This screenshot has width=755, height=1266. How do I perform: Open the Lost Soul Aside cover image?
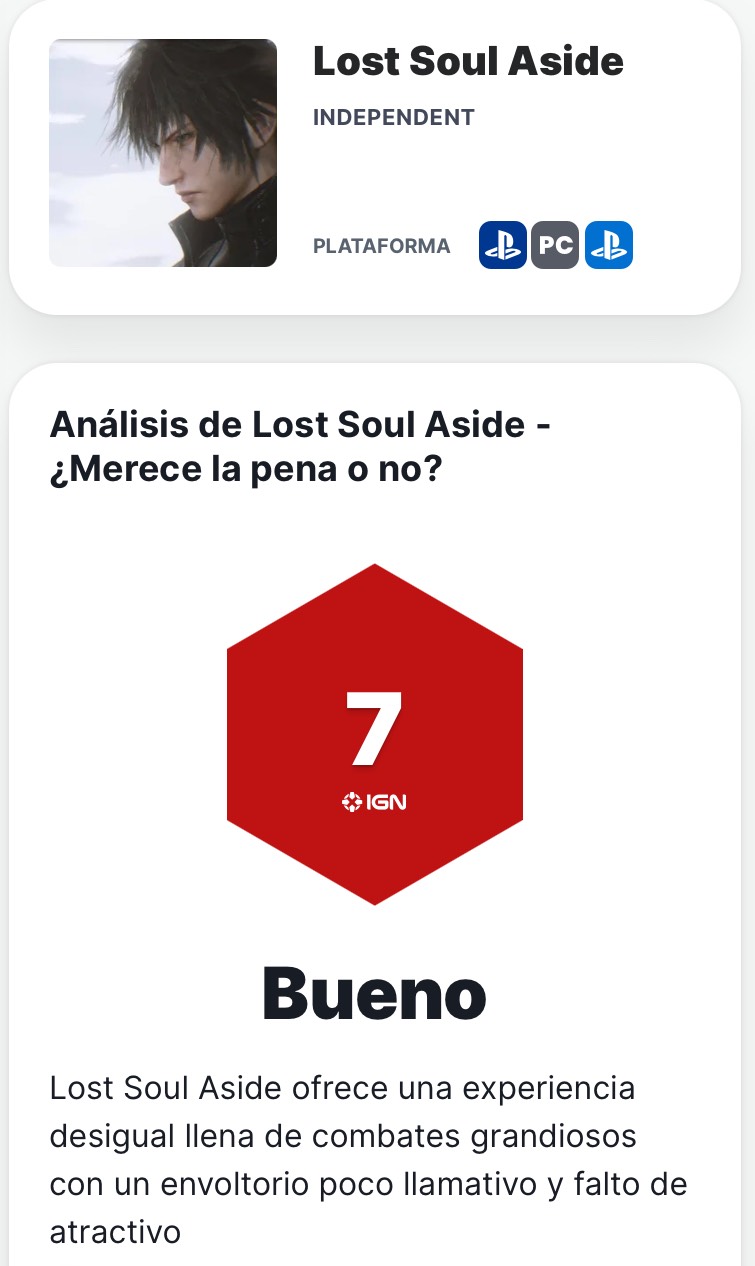coord(163,153)
